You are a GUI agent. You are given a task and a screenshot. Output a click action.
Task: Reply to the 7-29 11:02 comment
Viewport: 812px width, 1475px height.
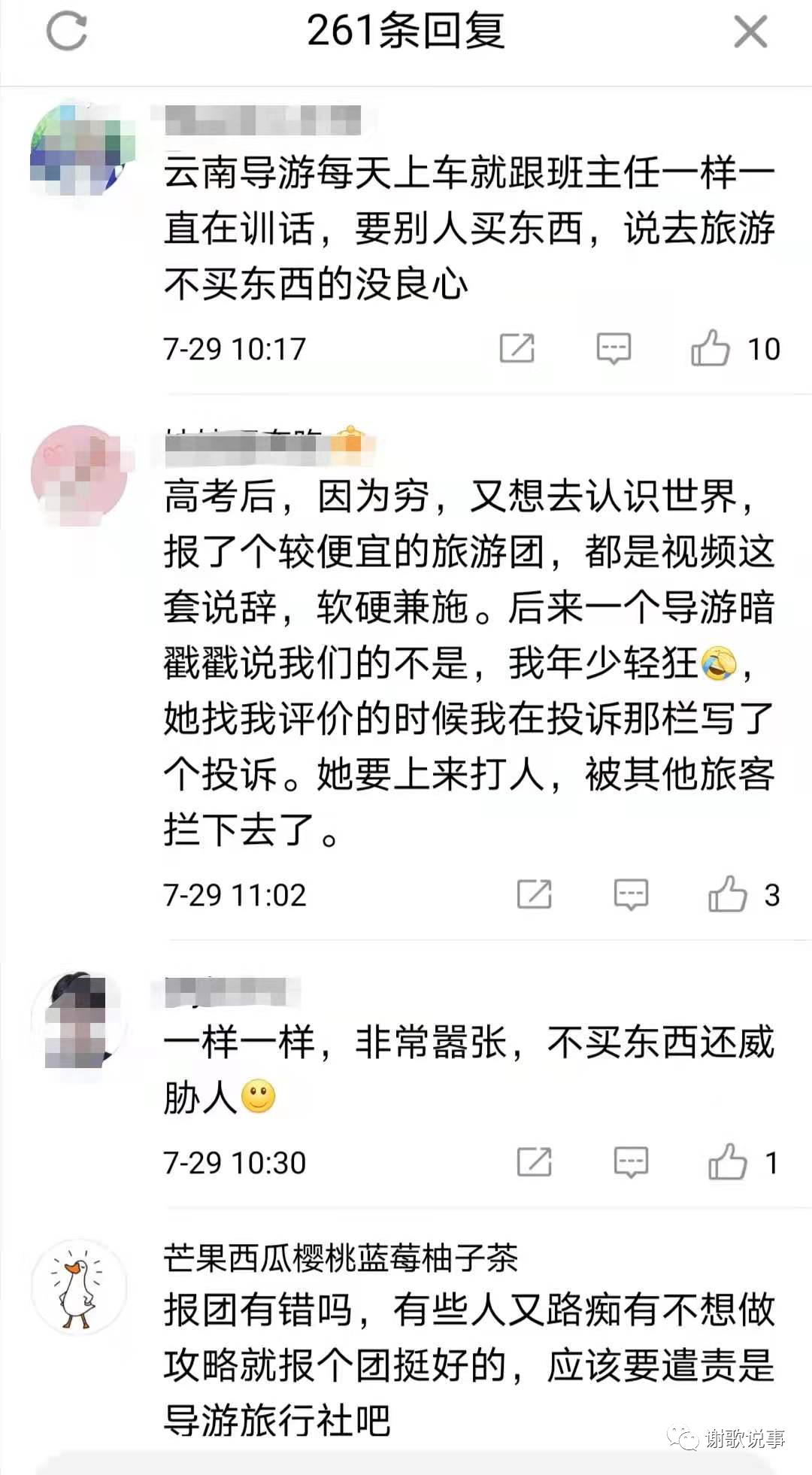tap(631, 894)
